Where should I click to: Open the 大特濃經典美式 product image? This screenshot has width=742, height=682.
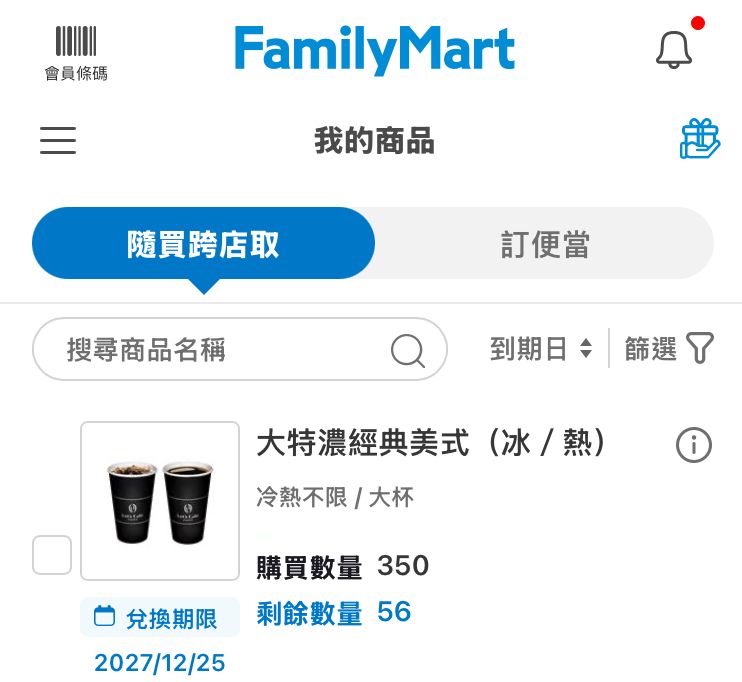160,501
